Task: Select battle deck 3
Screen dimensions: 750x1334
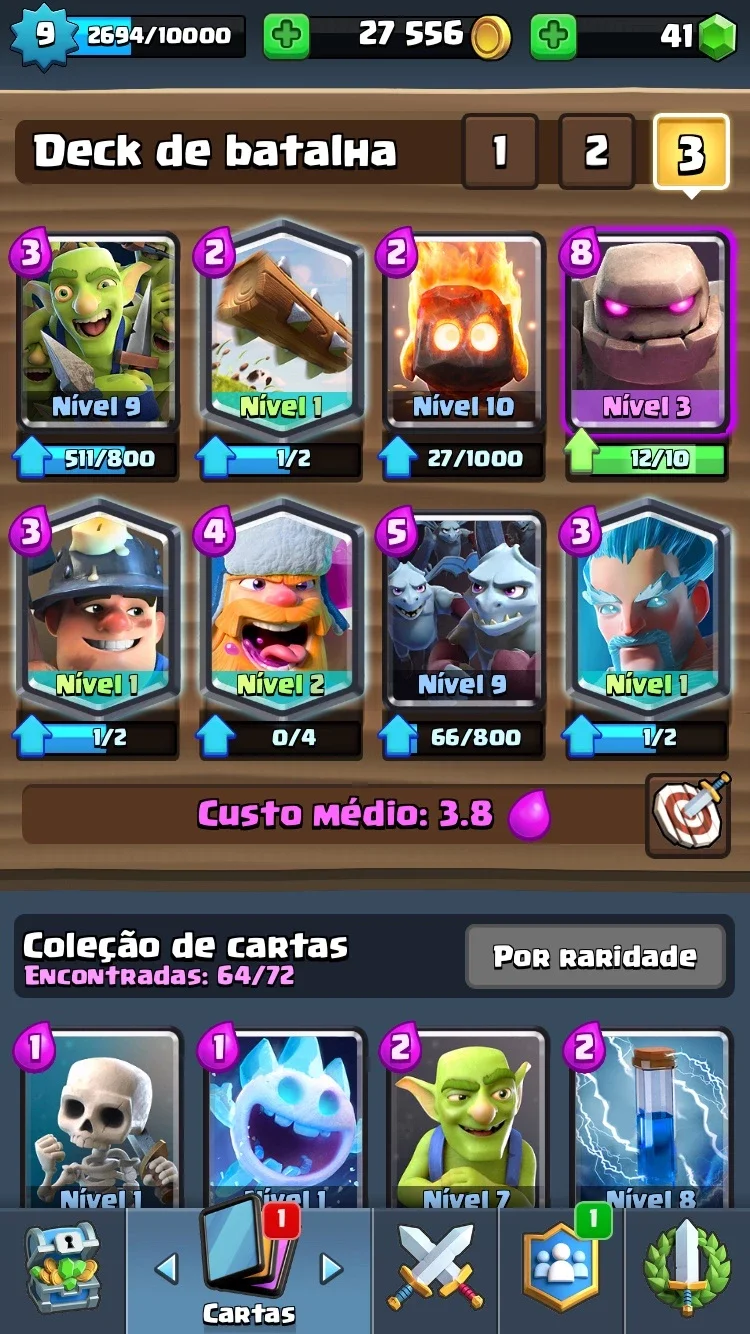Action: 691,152
